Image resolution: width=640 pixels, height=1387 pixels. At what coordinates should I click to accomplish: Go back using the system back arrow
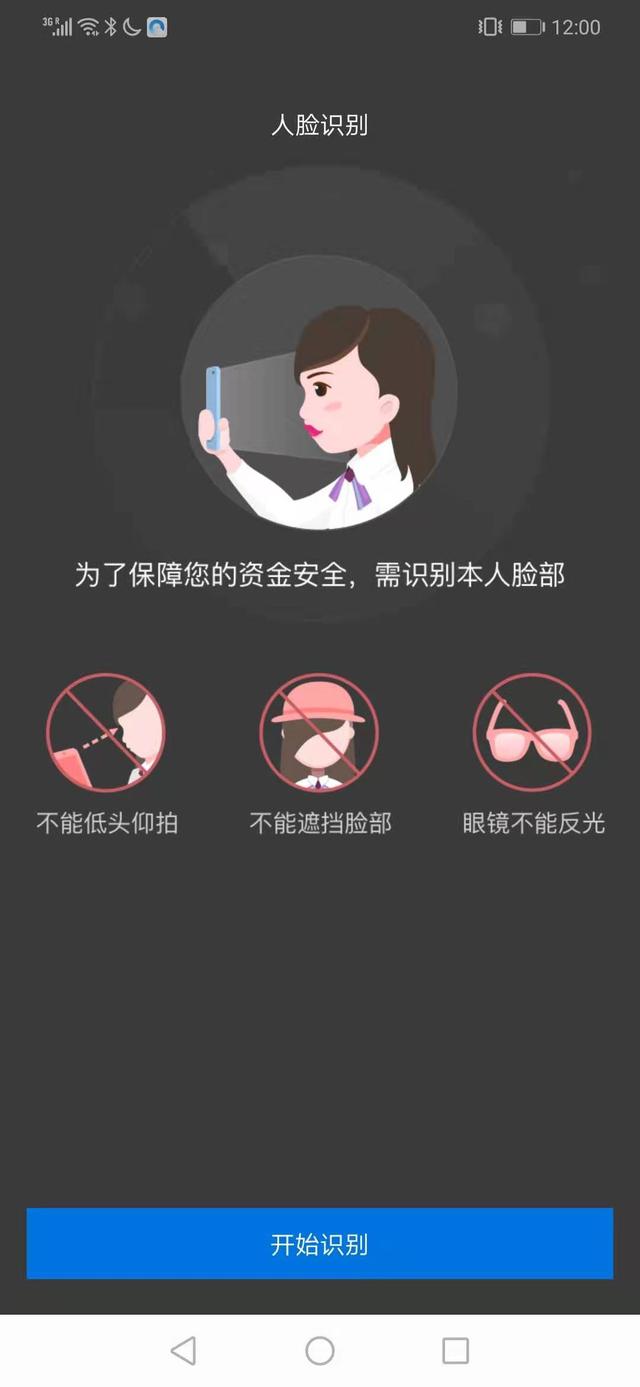click(183, 1351)
